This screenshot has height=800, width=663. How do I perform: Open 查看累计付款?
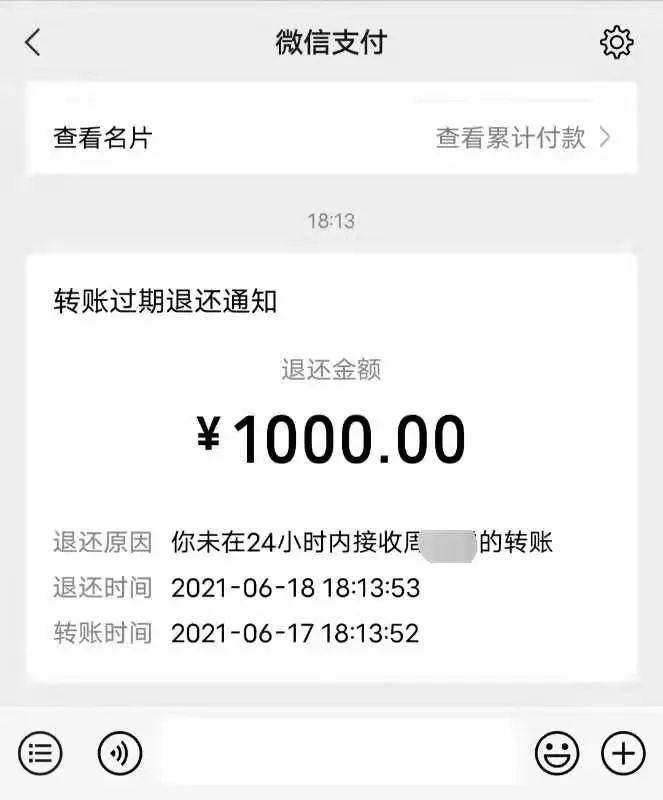[522, 138]
